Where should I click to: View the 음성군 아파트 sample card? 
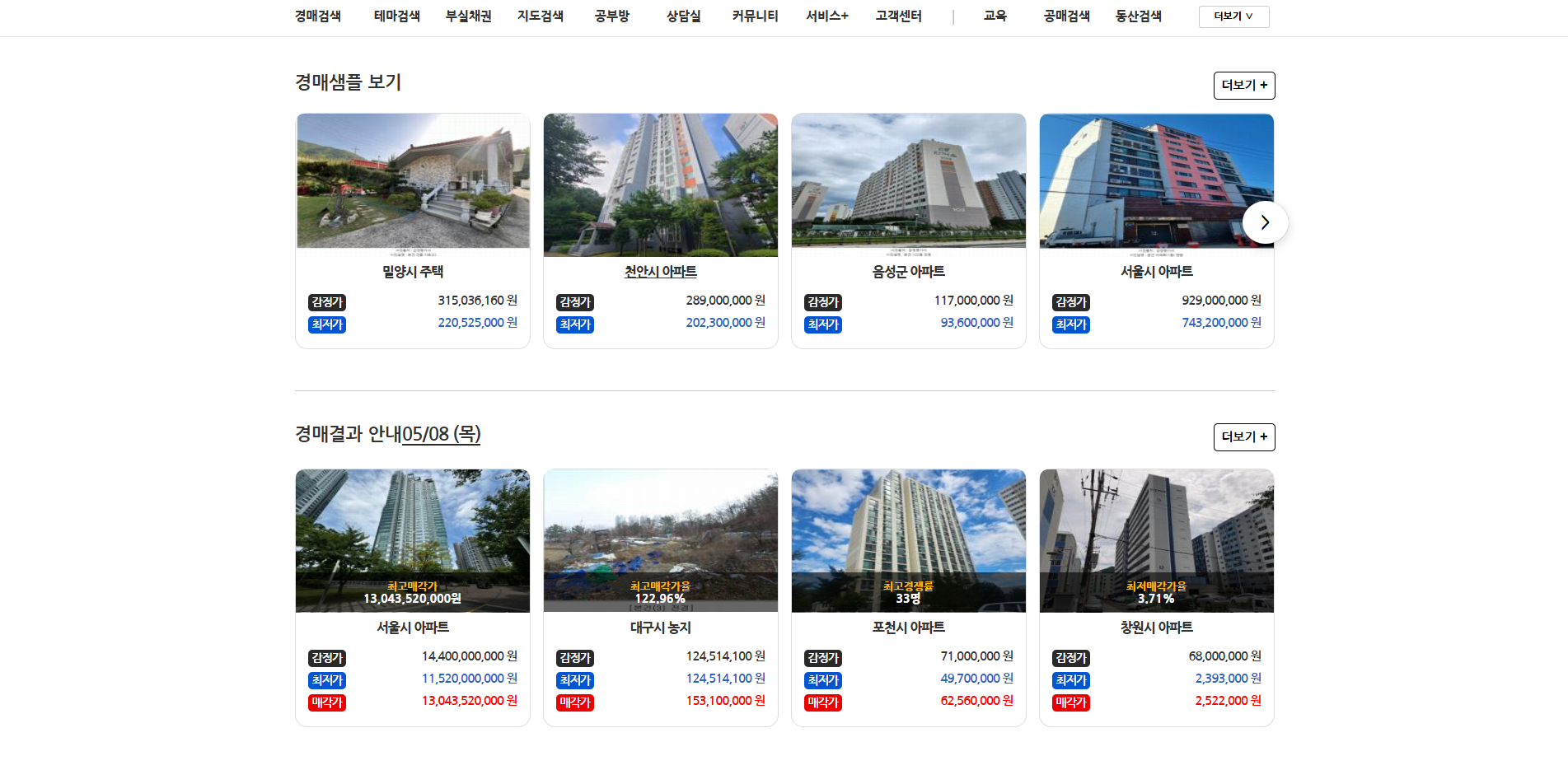coord(908,271)
